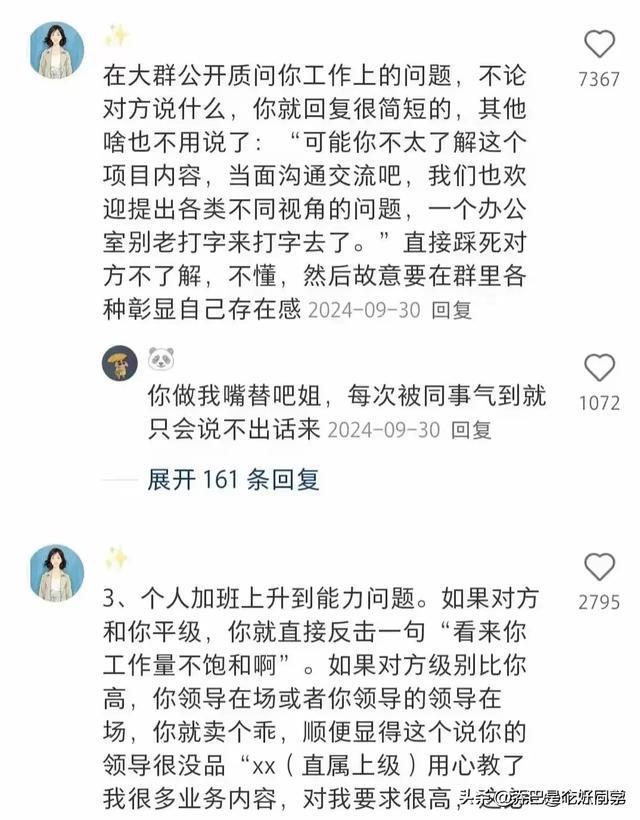
Task: Like the comment with 7367 likes
Action: click(599, 45)
